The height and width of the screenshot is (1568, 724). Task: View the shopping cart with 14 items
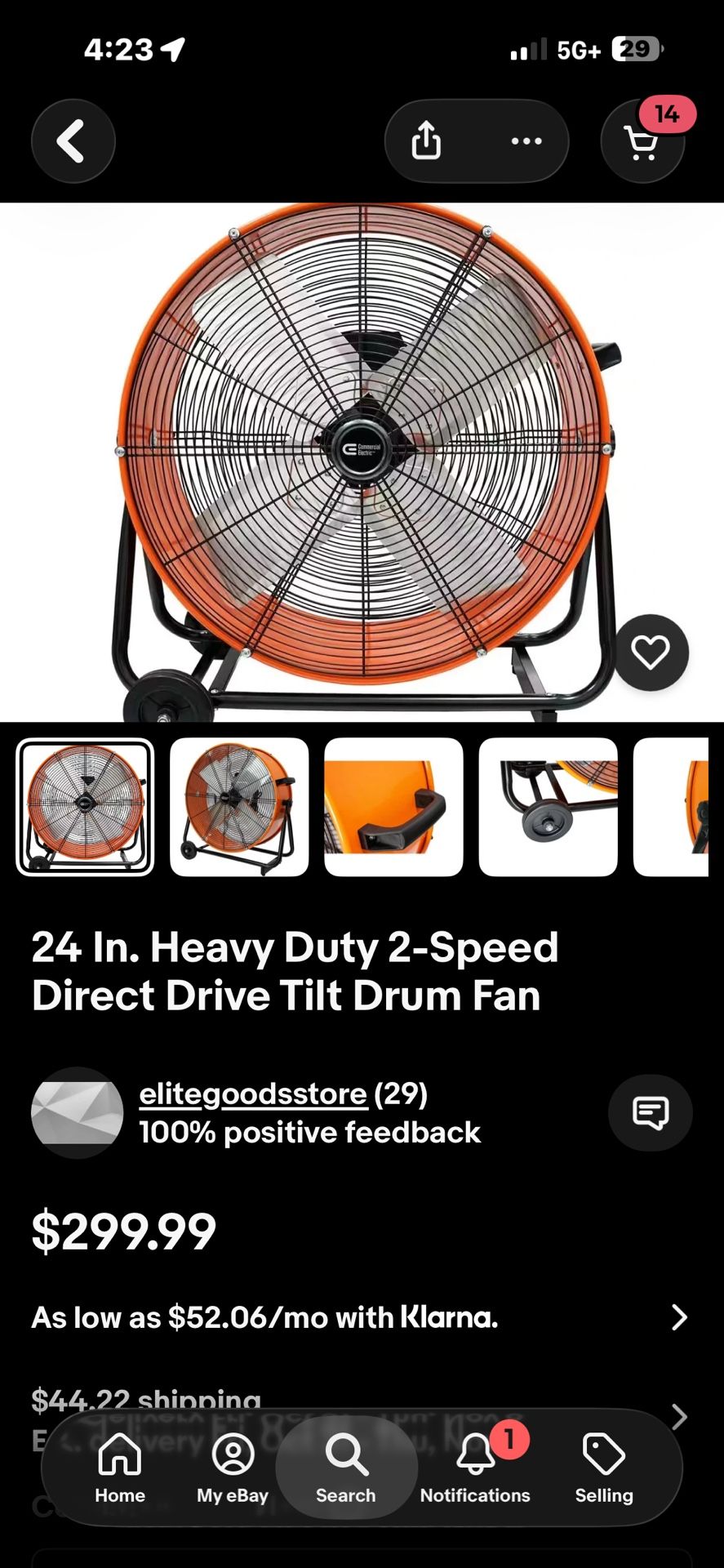point(642,140)
